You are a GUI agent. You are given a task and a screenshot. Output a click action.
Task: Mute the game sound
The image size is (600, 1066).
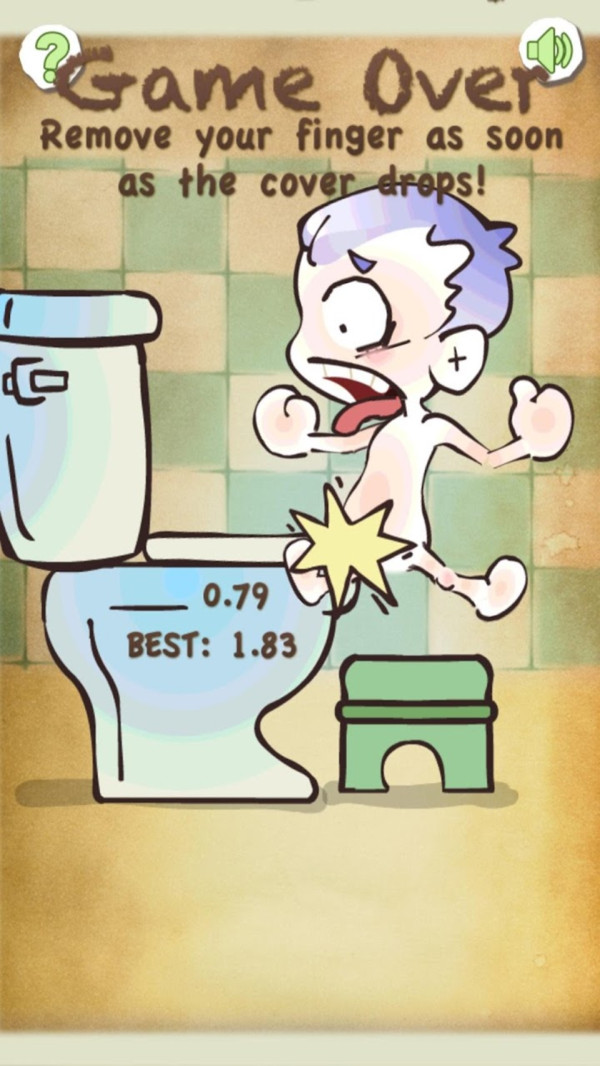[x=550, y=49]
